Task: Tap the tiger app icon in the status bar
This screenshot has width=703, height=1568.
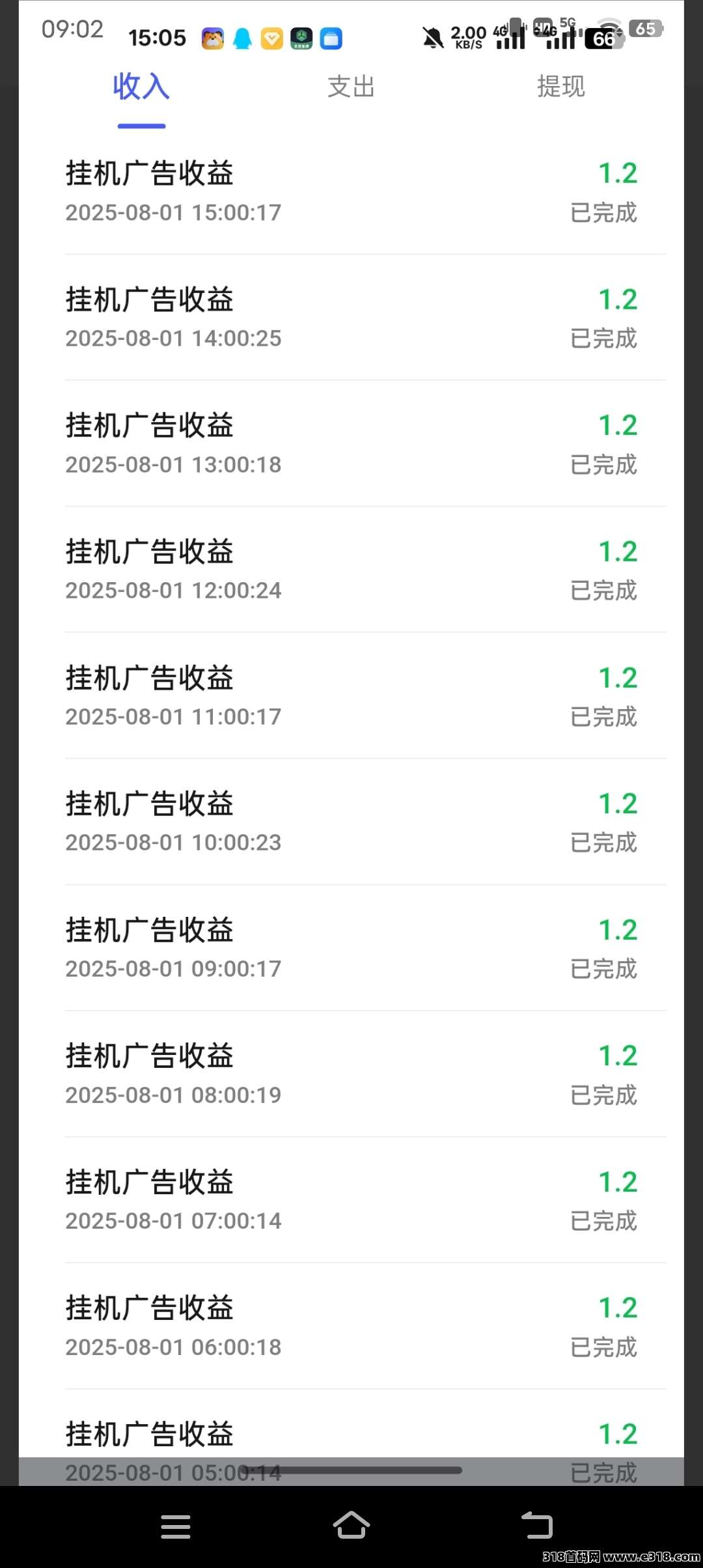Action: 213,39
